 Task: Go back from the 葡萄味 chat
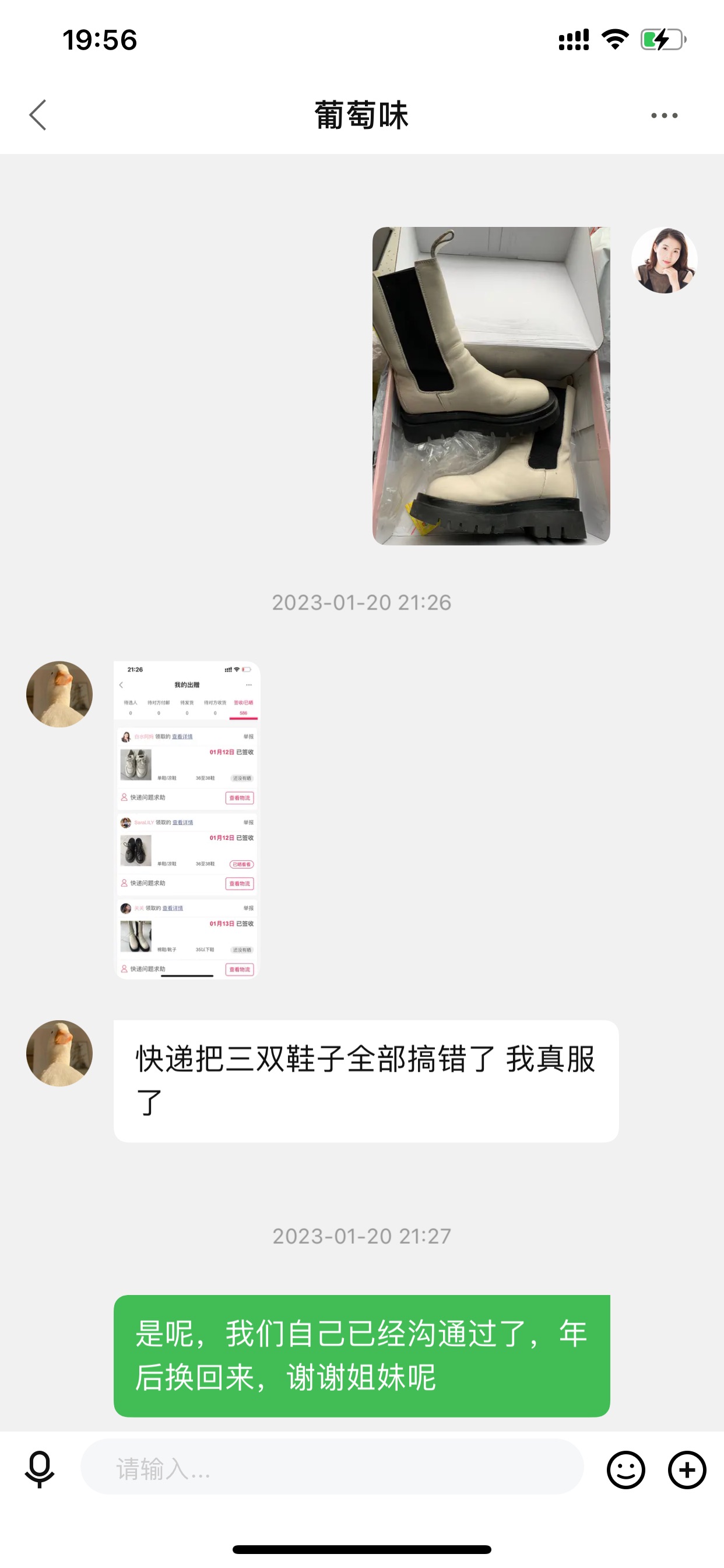pyautogui.click(x=38, y=115)
